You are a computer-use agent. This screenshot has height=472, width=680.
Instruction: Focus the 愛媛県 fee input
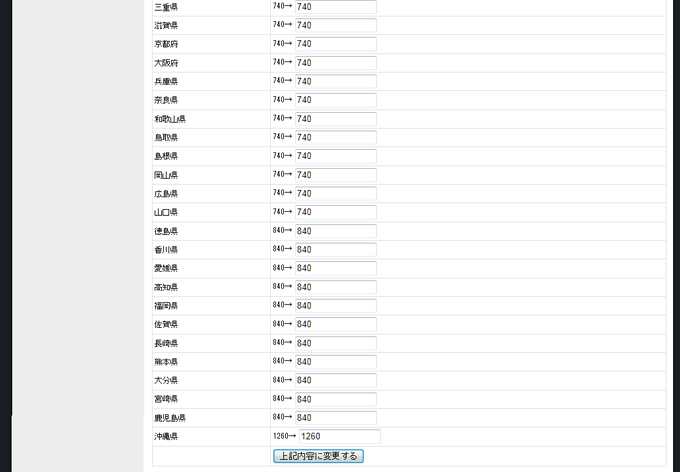pos(335,268)
